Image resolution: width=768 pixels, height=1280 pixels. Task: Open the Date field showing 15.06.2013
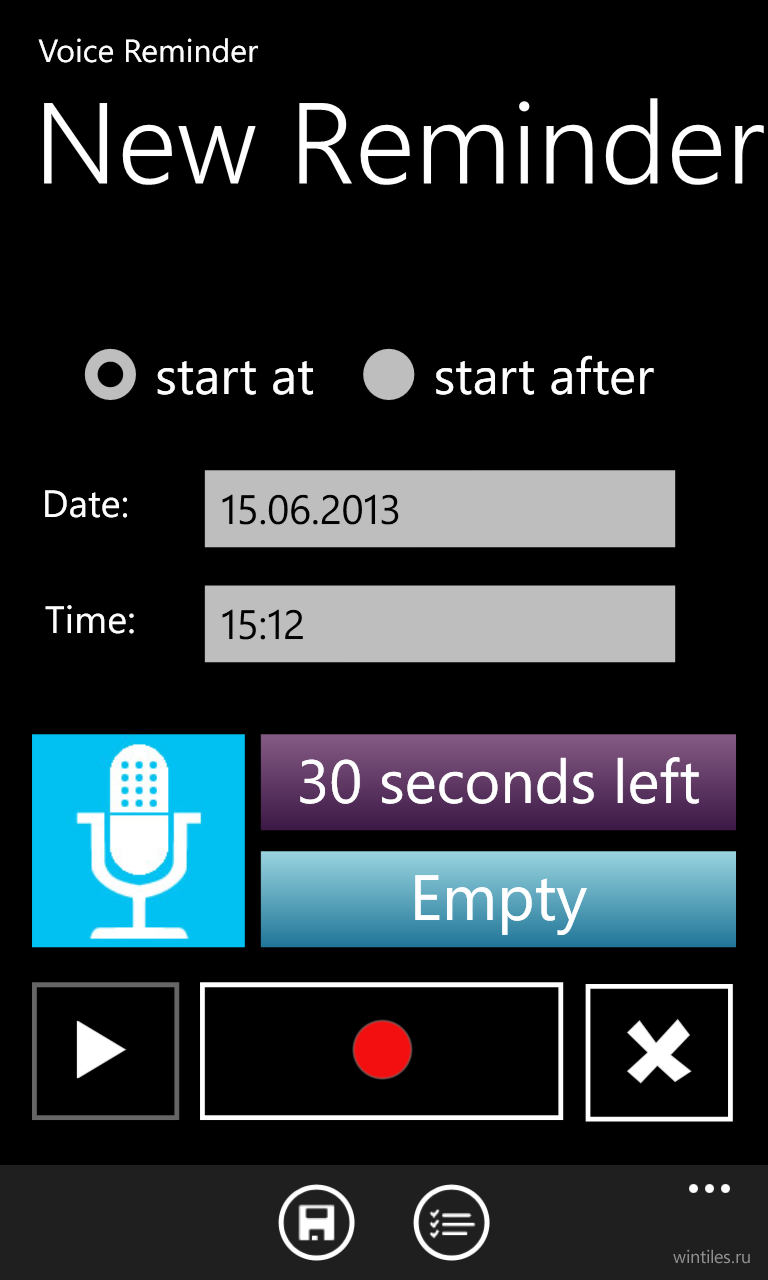(x=440, y=509)
